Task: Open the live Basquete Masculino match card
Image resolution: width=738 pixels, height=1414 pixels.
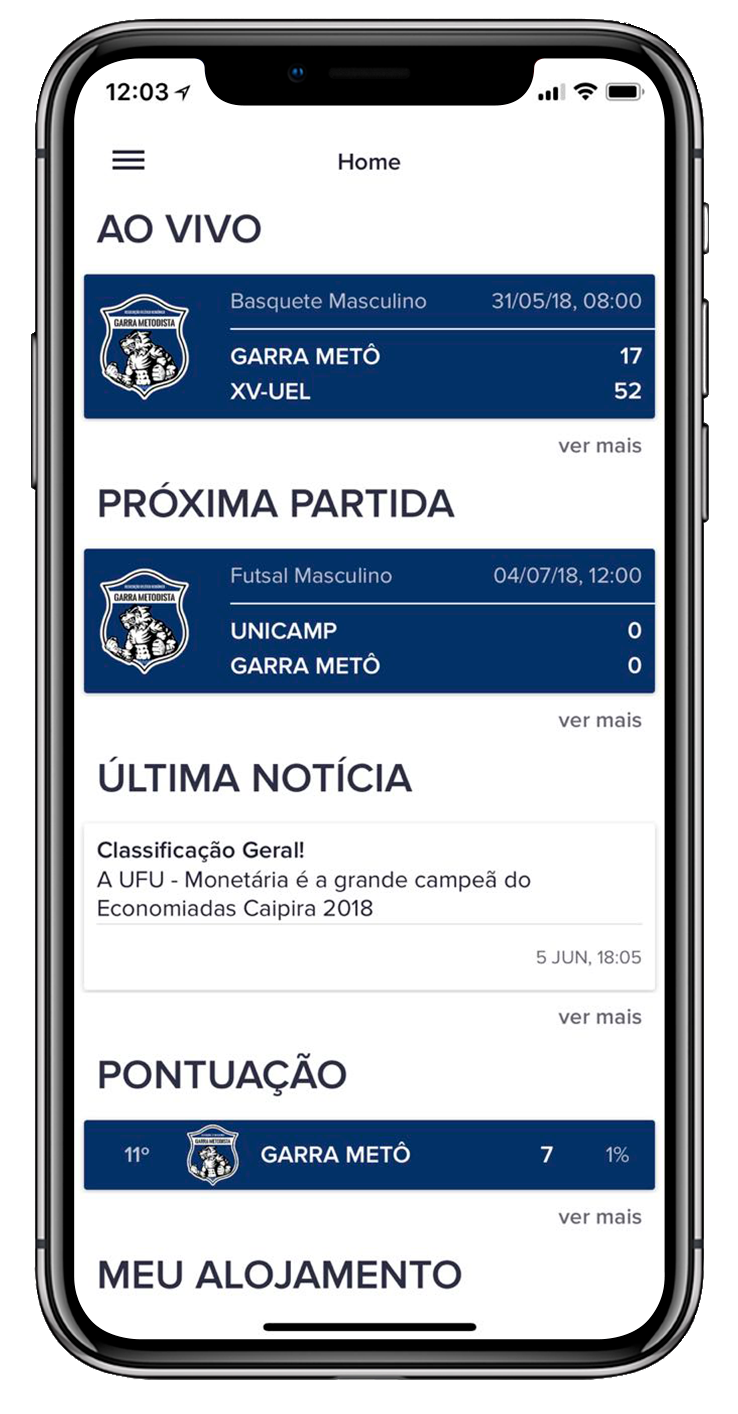Action: (369, 346)
